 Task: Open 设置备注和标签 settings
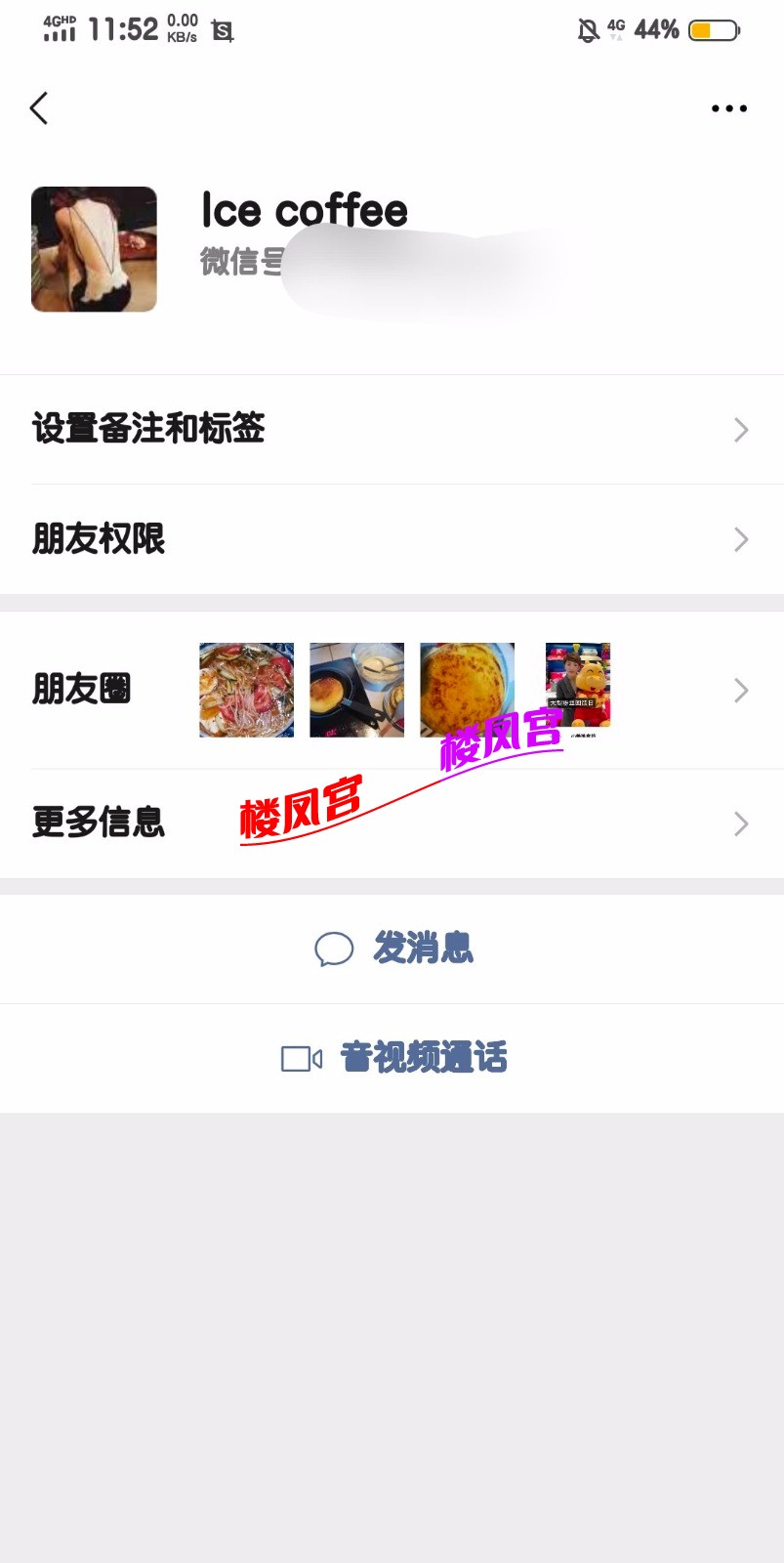[x=391, y=430]
